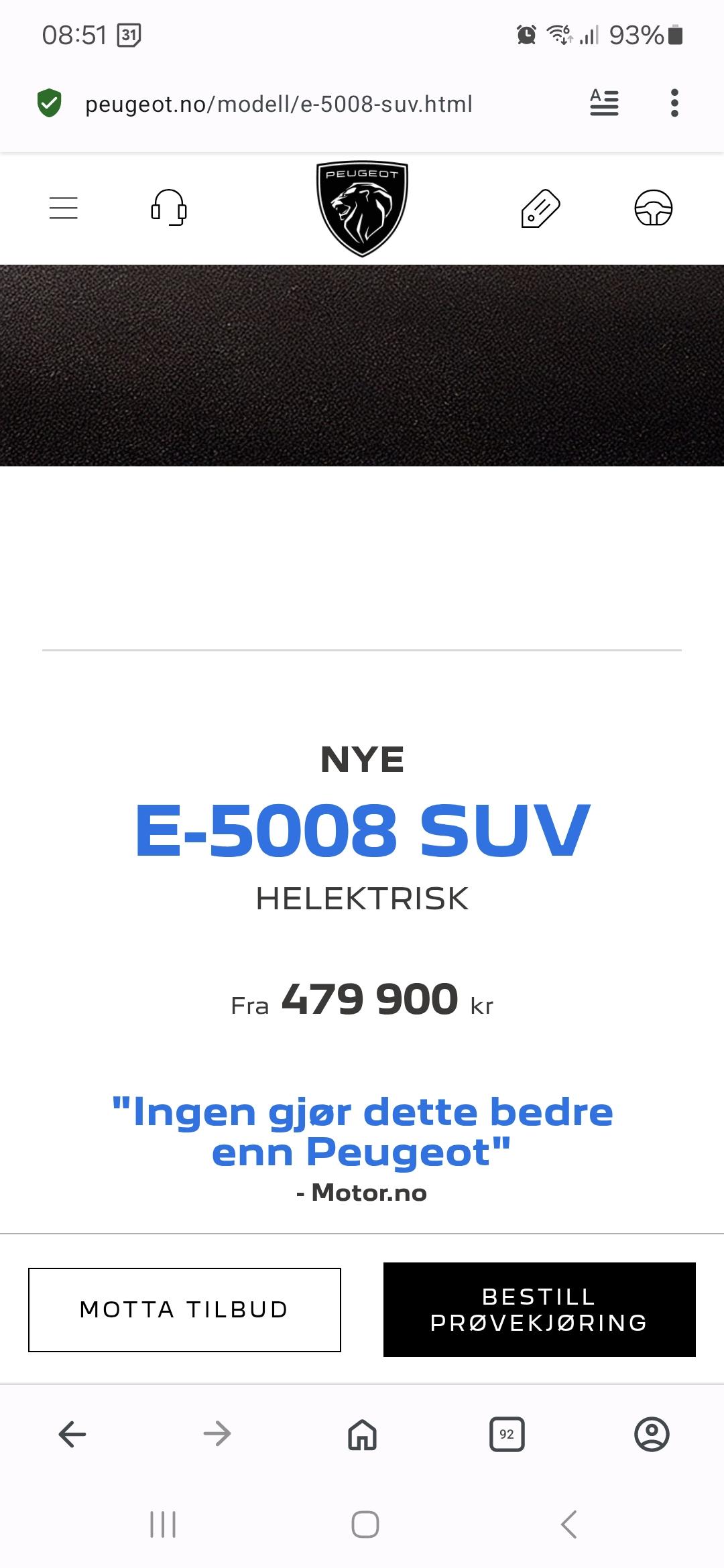Tap the URL address field
Viewport: 724px width, 1568px height.
279,104
